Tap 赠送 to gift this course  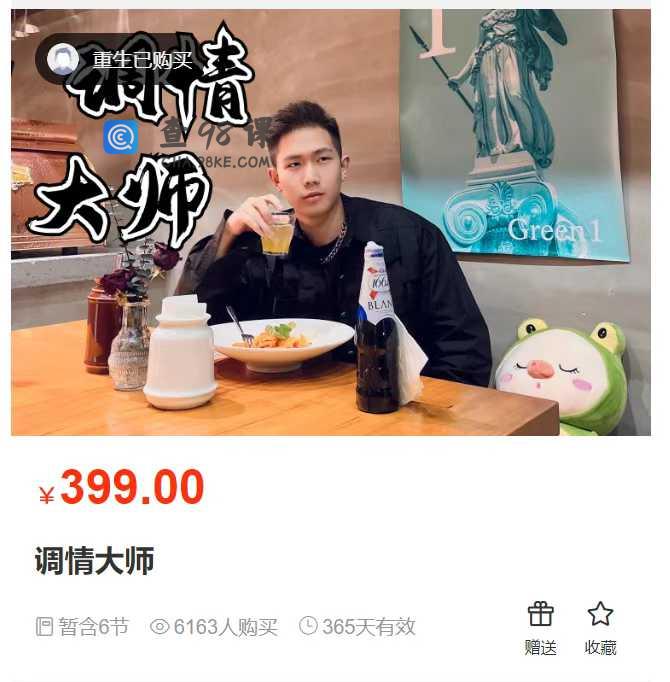pyautogui.click(x=540, y=628)
